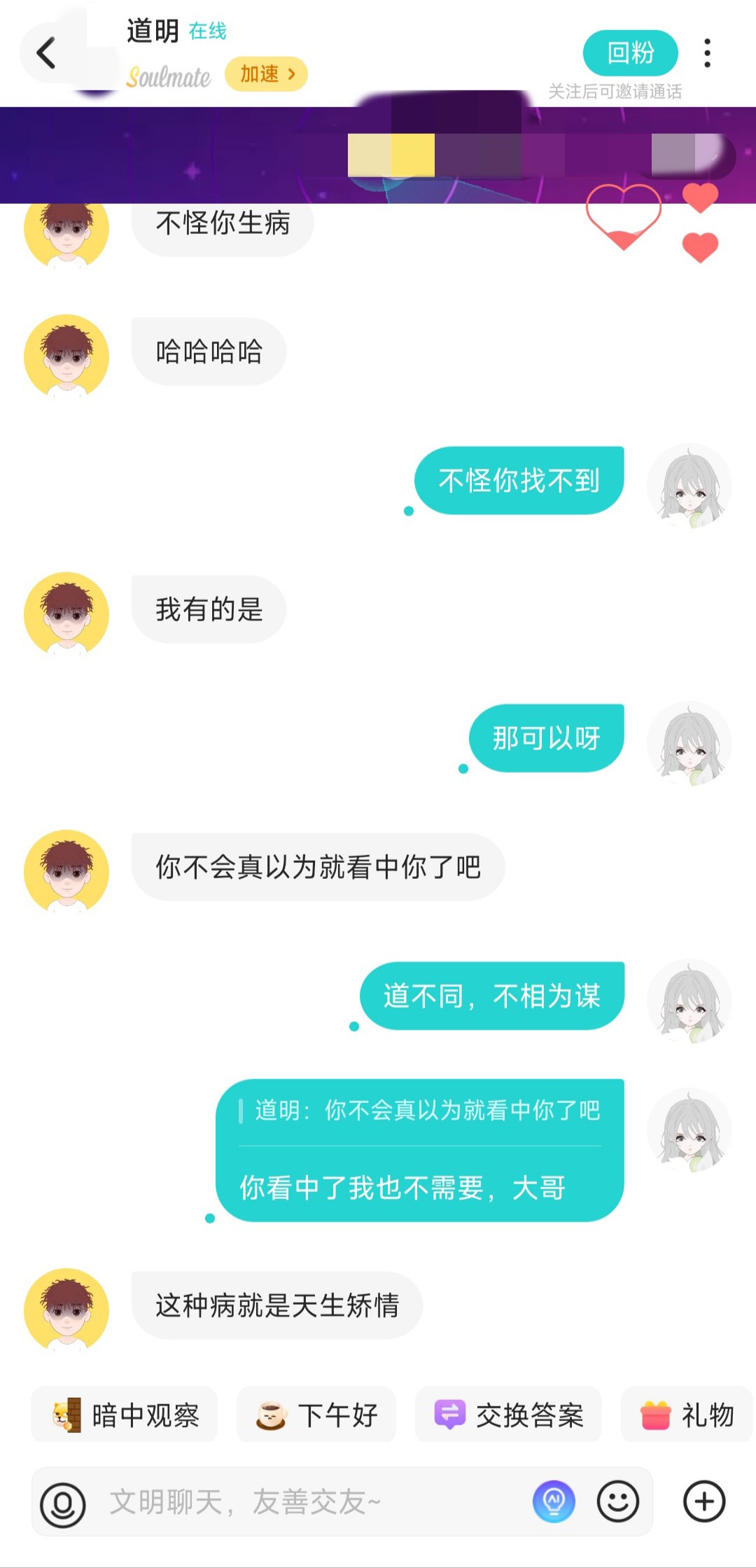Select the 暗中观察 quick reply chip
This screenshot has width=756, height=1568.
pyautogui.click(x=125, y=1415)
